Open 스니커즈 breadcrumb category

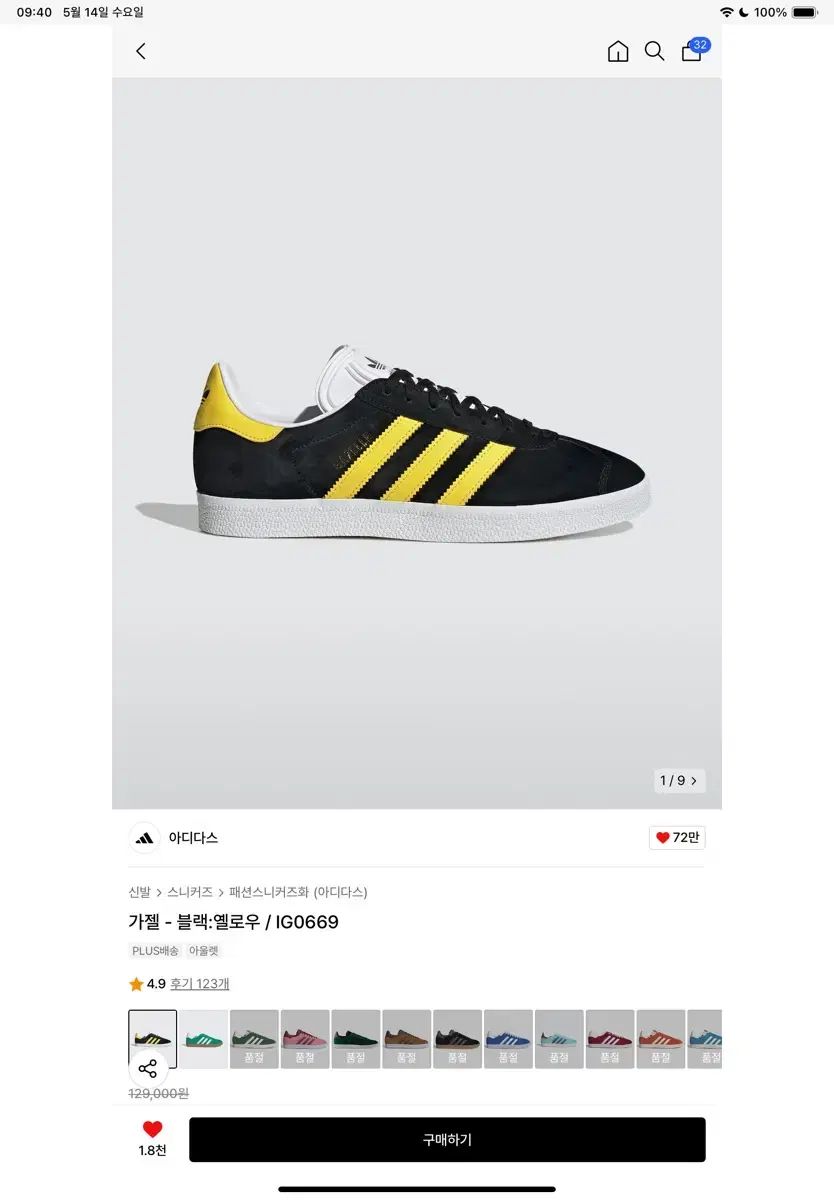tap(190, 892)
